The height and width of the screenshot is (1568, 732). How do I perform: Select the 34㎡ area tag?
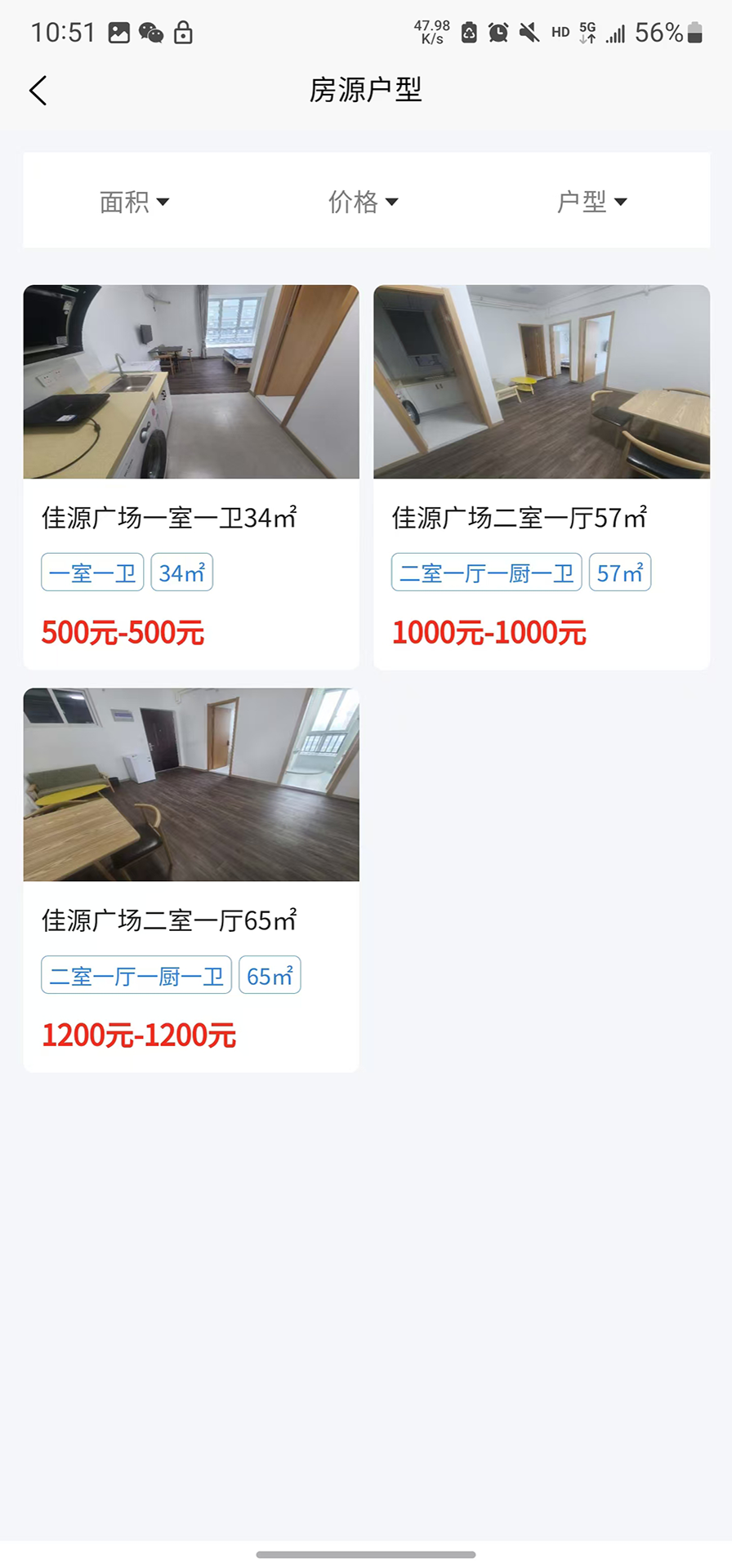point(181,572)
